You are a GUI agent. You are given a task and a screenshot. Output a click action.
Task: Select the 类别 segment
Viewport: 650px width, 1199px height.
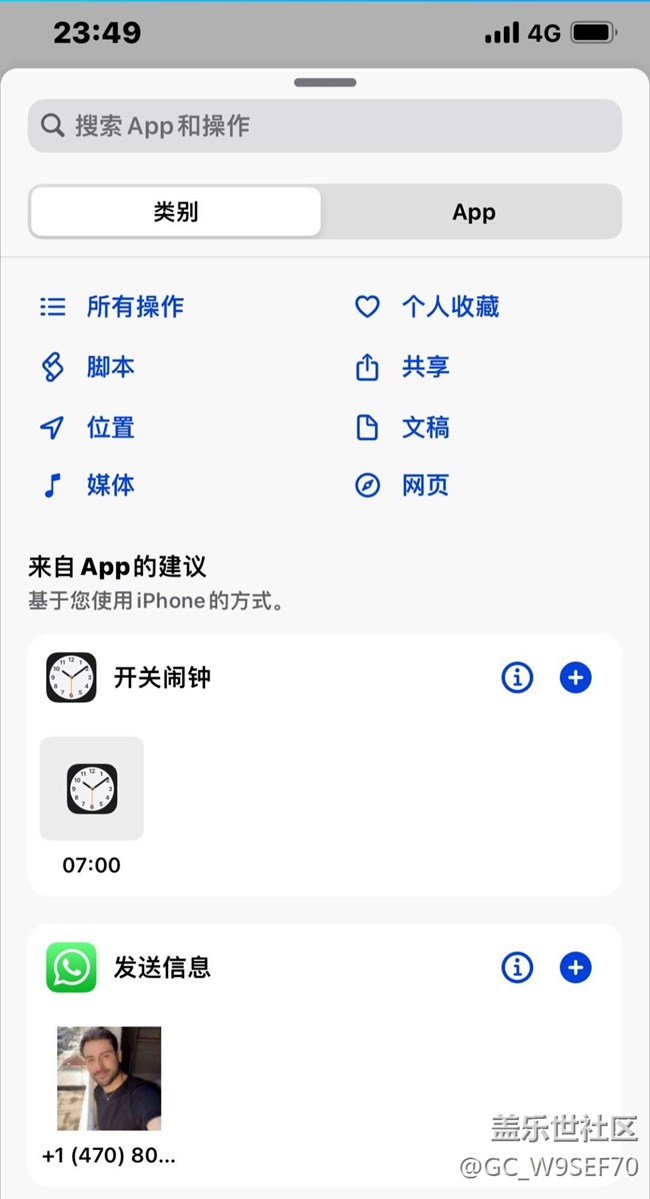[176, 212]
